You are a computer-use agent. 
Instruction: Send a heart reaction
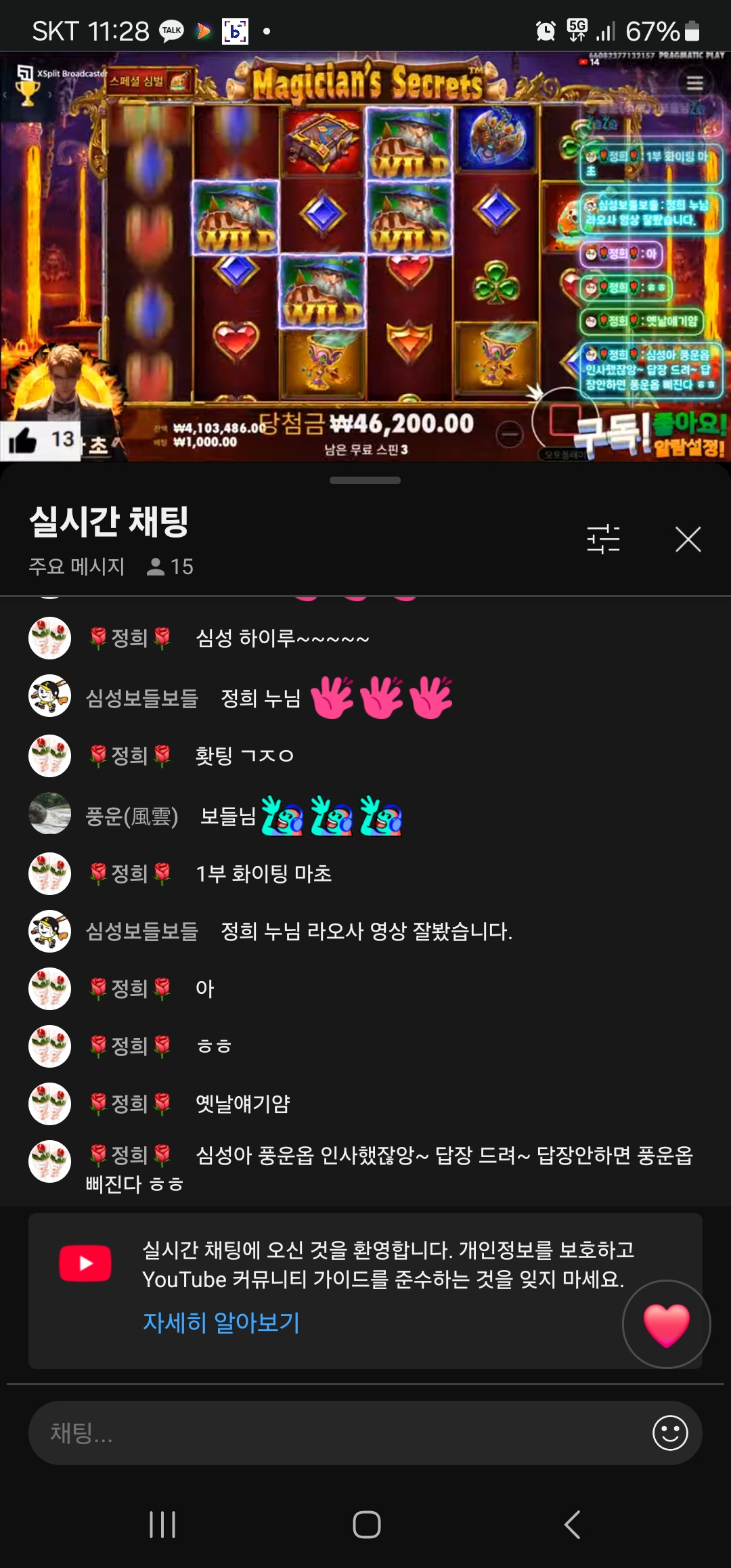coord(666,1324)
